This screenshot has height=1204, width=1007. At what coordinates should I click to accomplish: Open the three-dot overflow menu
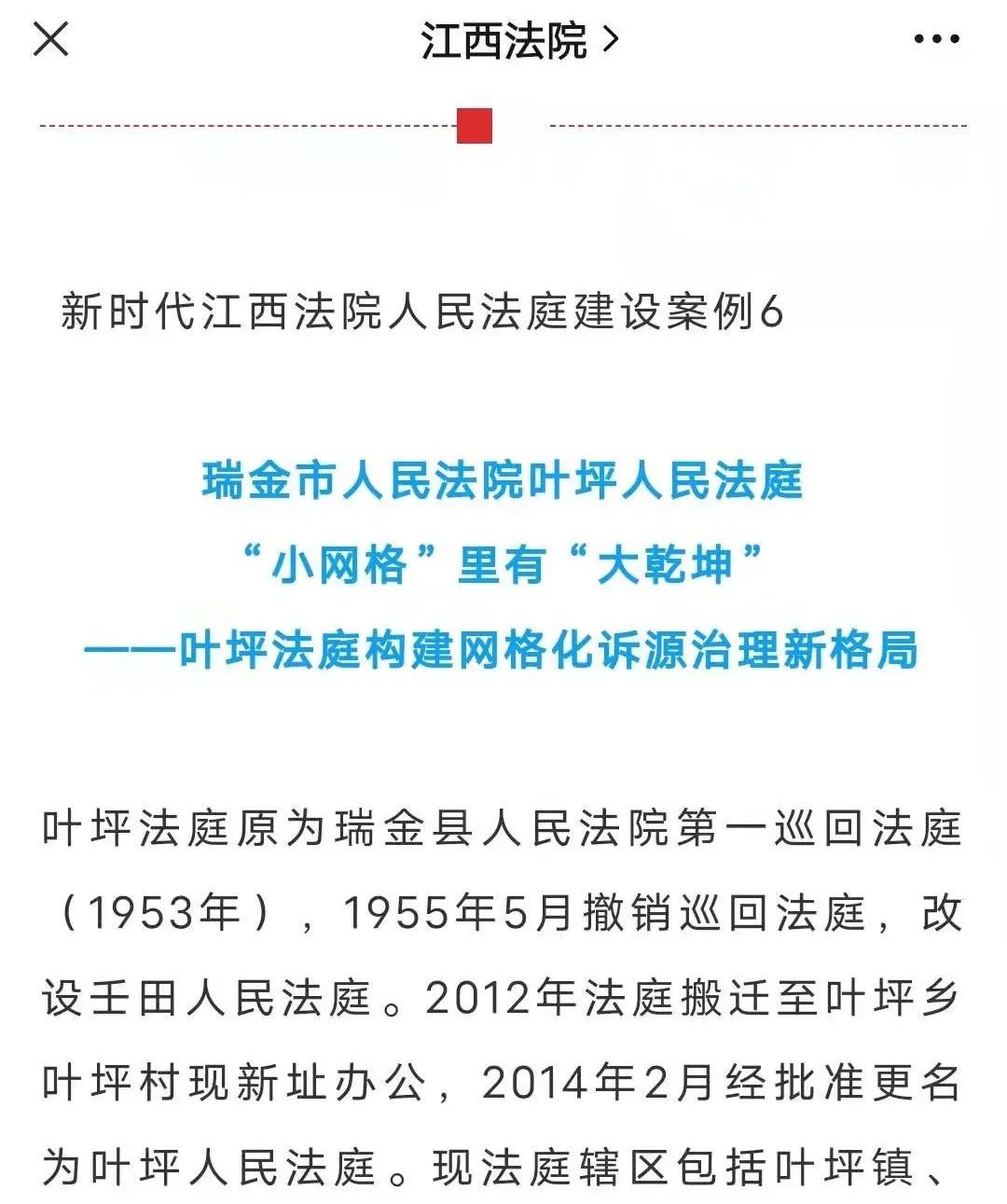click(x=936, y=39)
